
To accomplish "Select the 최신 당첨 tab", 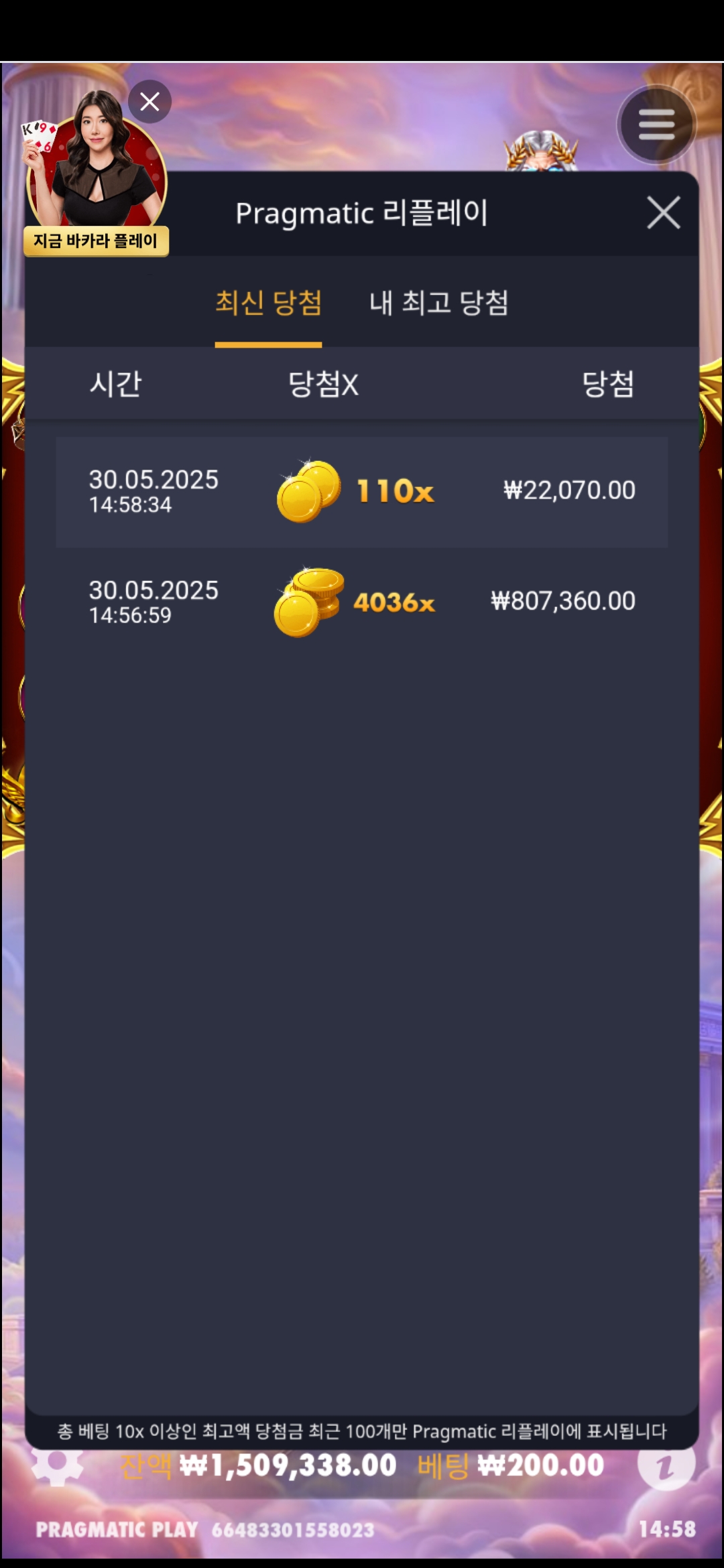I will (268, 303).
